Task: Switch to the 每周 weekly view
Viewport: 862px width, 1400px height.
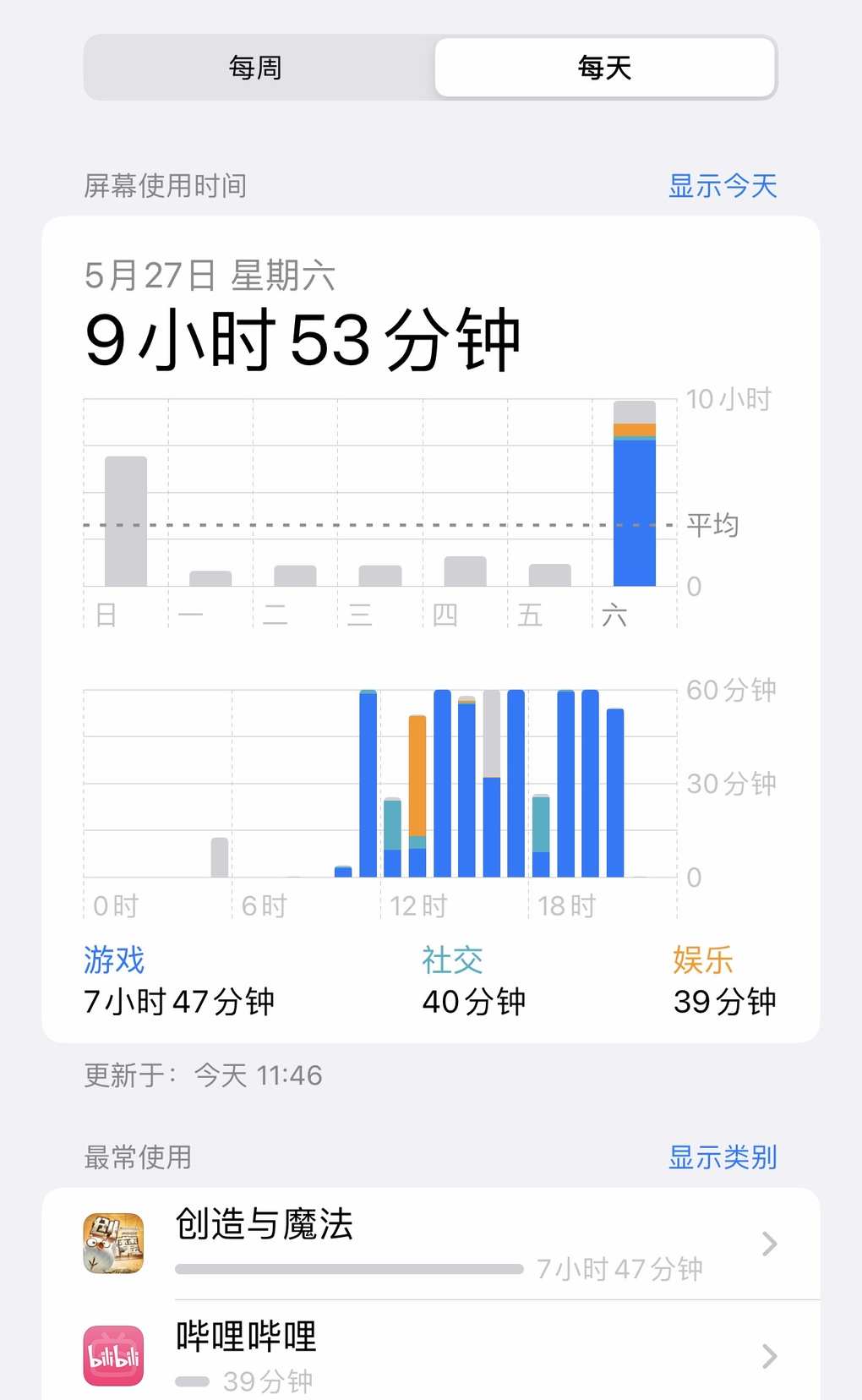Action: click(x=257, y=68)
